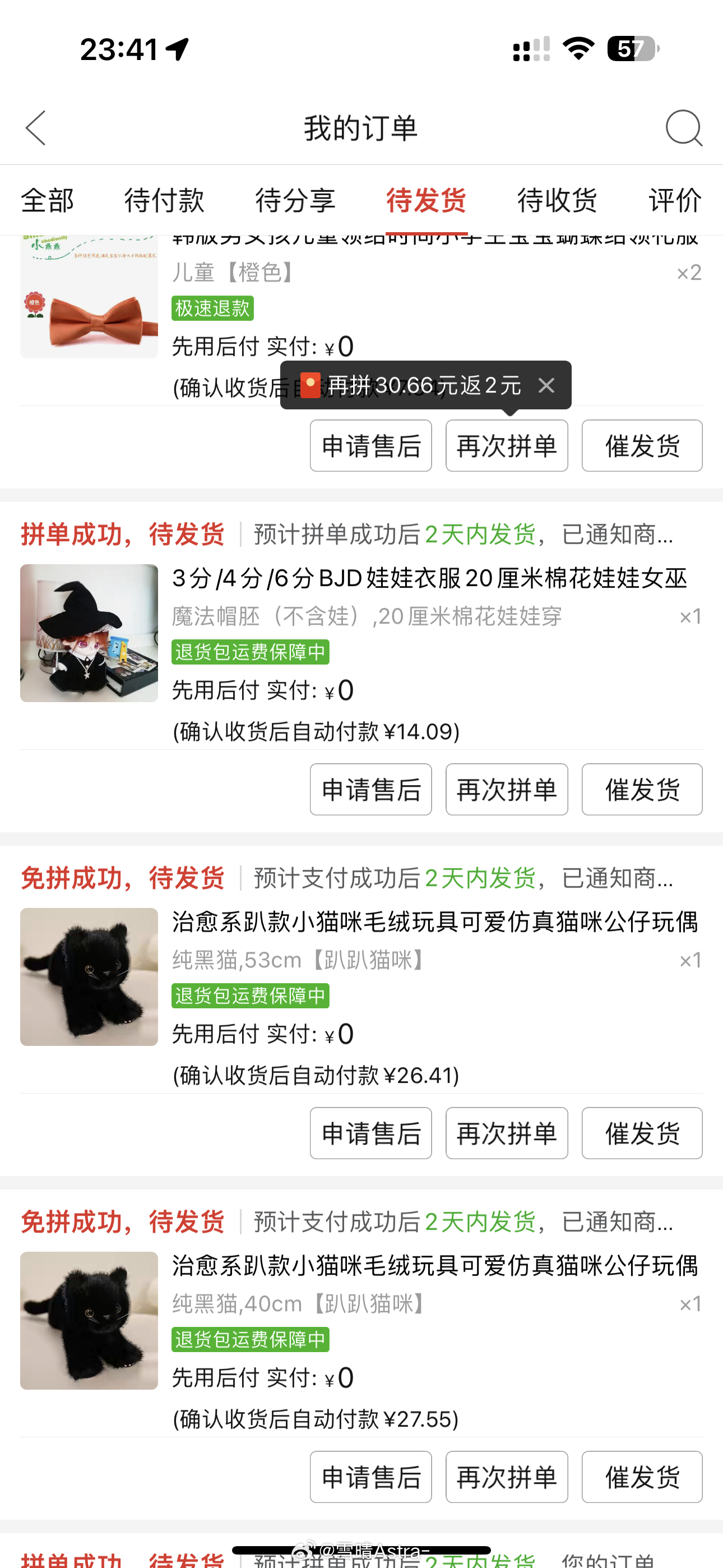Viewport: 723px width, 1568px height.
Task: Open order search magnifier icon
Action: (683, 128)
